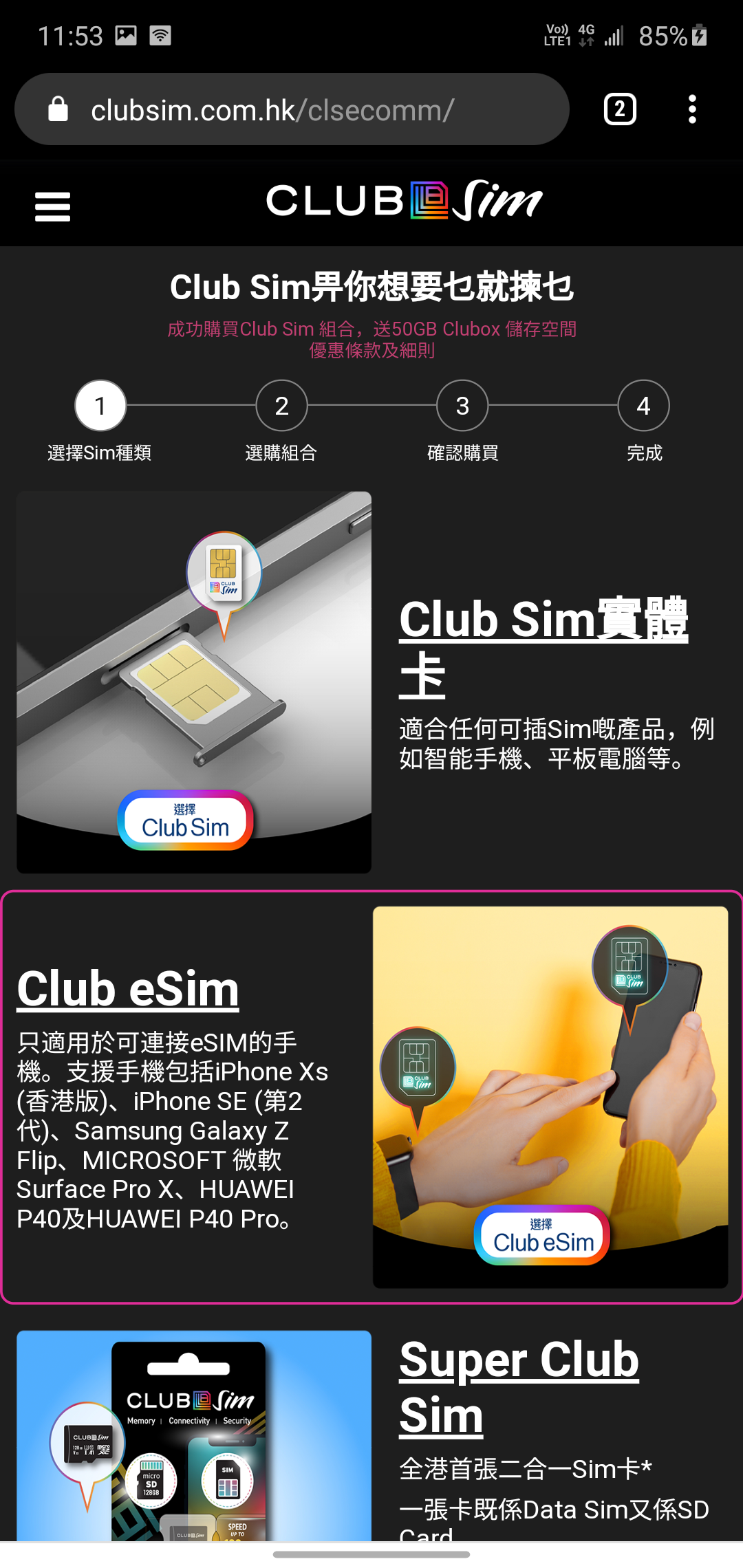Open the Super Club Sim heading link
Screen dimensions: 743x1568
pos(519,1387)
